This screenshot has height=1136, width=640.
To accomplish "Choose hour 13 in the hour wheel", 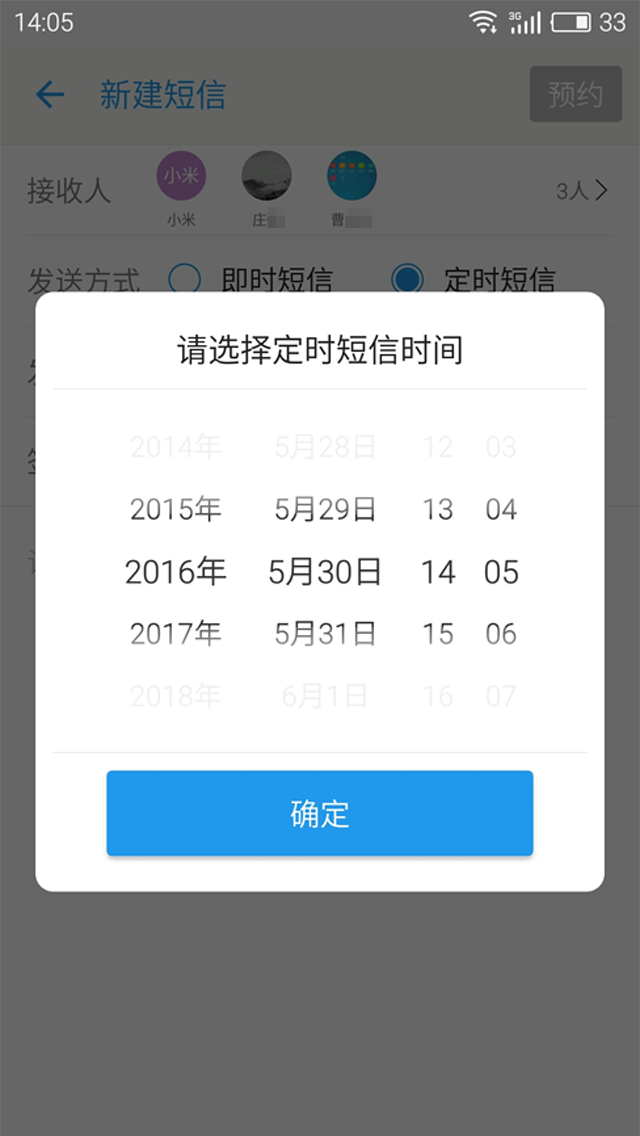I will (x=437, y=509).
